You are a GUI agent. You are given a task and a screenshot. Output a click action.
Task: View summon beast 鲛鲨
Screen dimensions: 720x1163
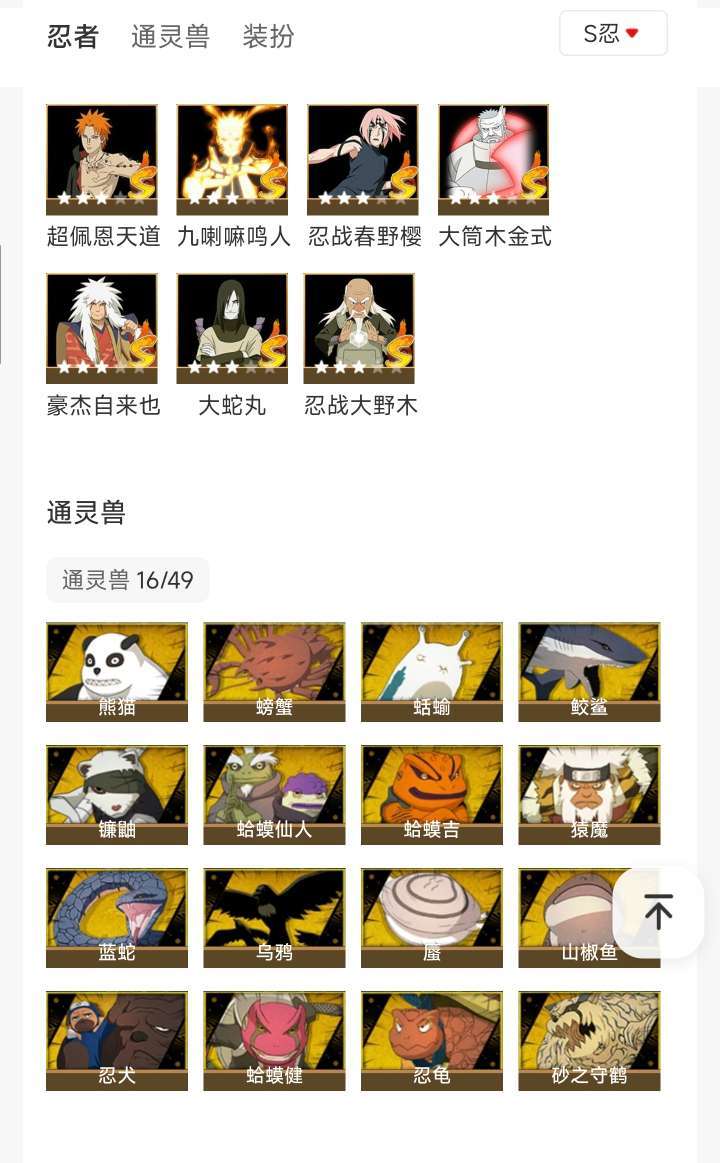coord(589,672)
